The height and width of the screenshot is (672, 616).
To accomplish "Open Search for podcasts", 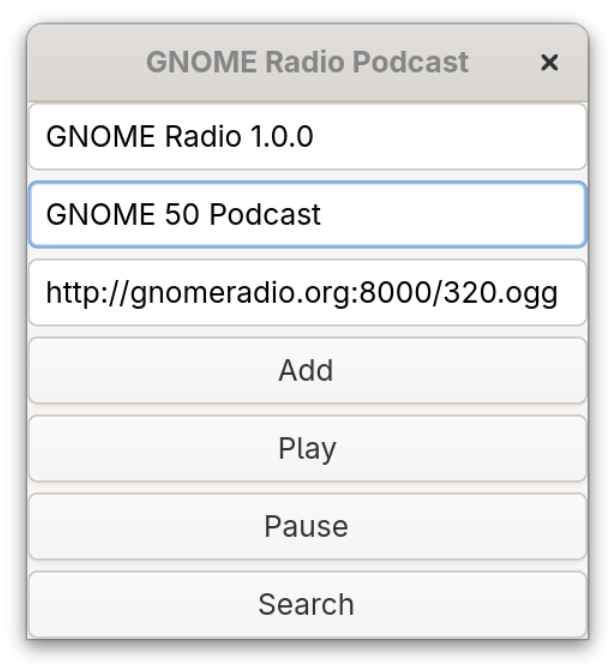I will 307,604.
